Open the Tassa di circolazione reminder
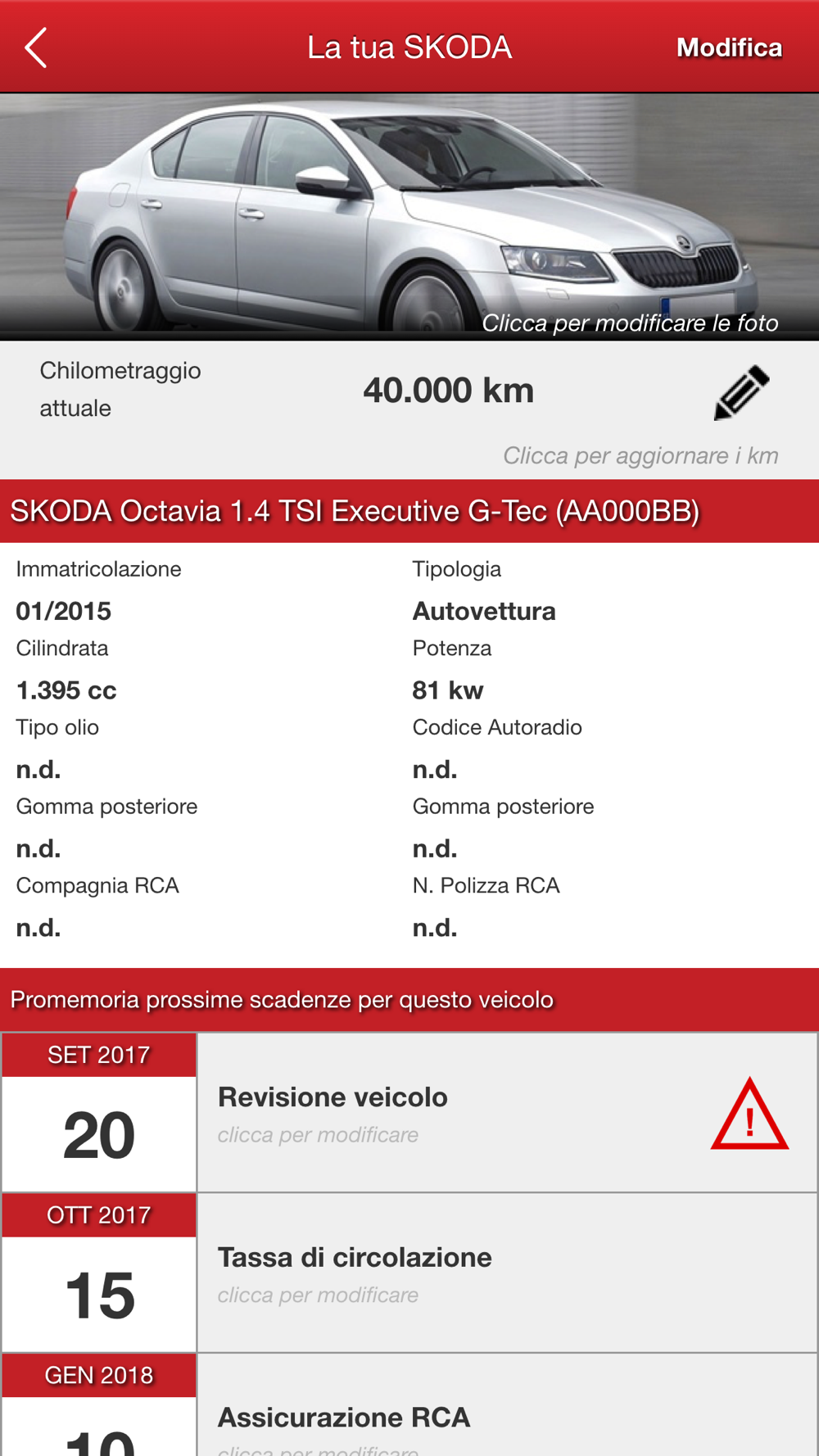 tap(409, 1273)
